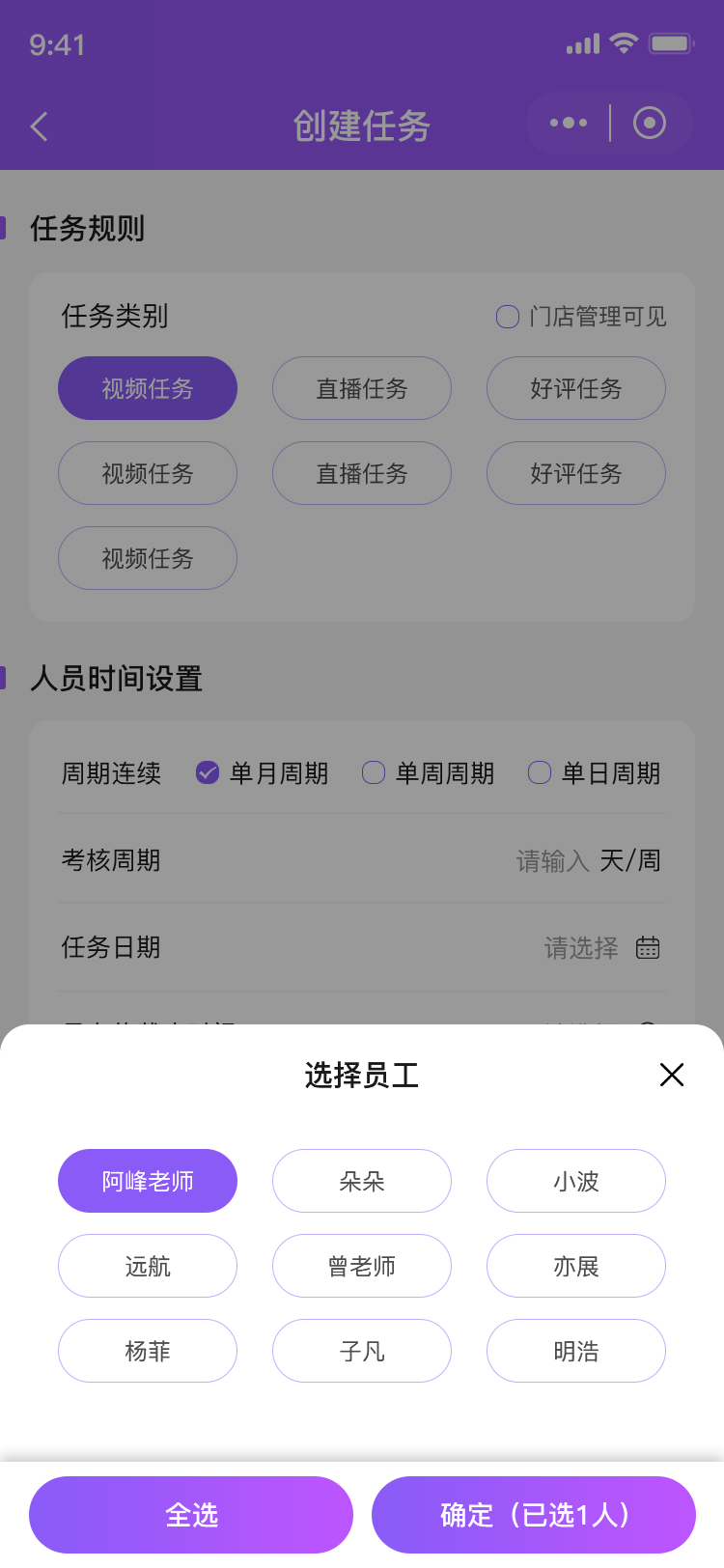Choose 明浩 chip
The image size is (724, 1568).
[576, 1351]
